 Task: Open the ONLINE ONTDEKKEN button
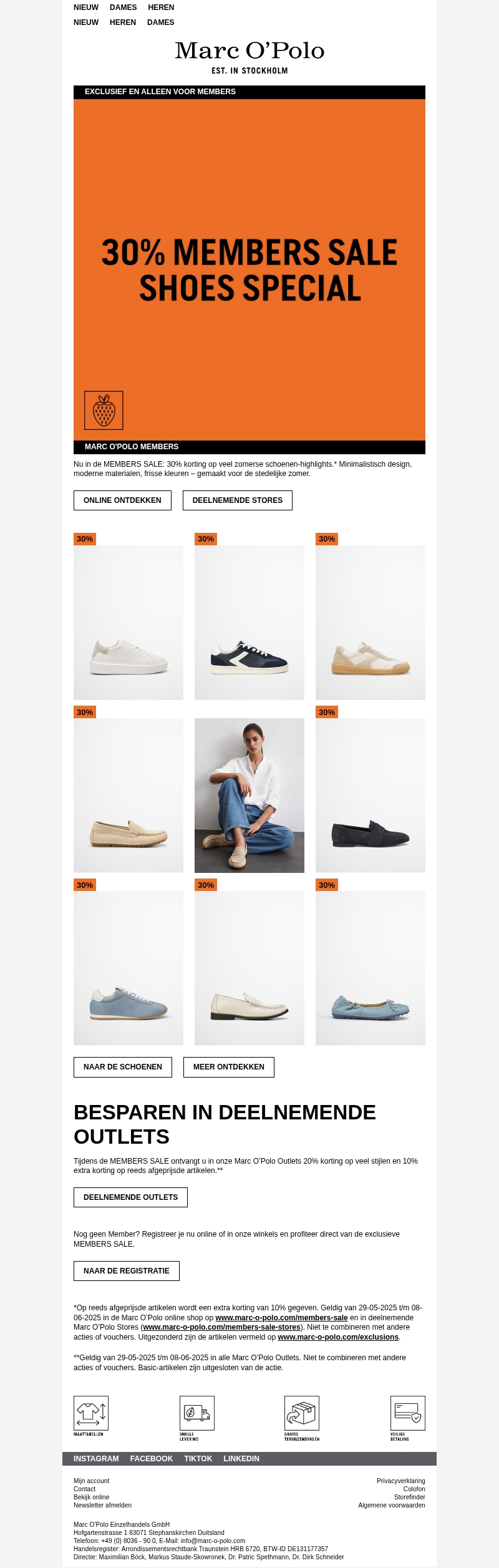(122, 500)
